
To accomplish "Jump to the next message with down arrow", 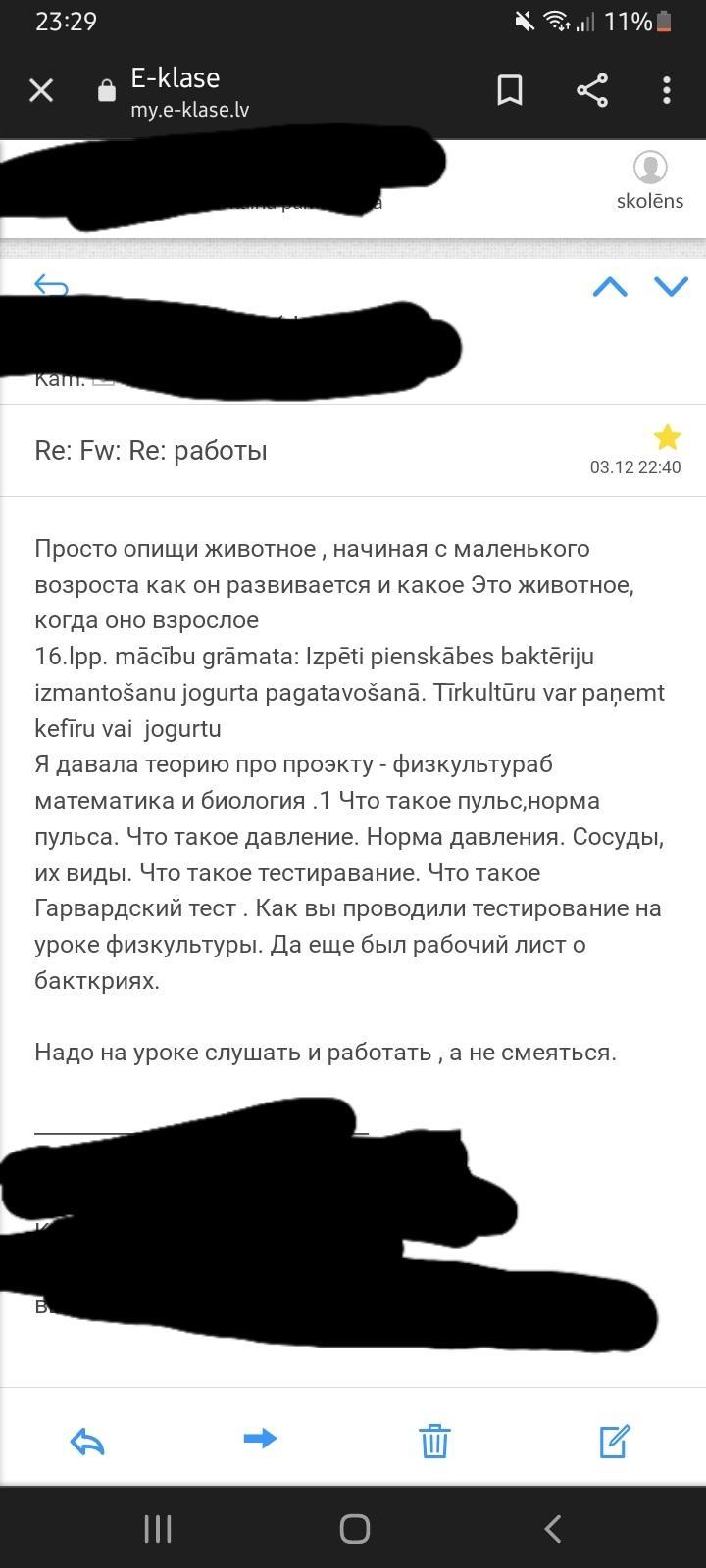I will tap(672, 286).
